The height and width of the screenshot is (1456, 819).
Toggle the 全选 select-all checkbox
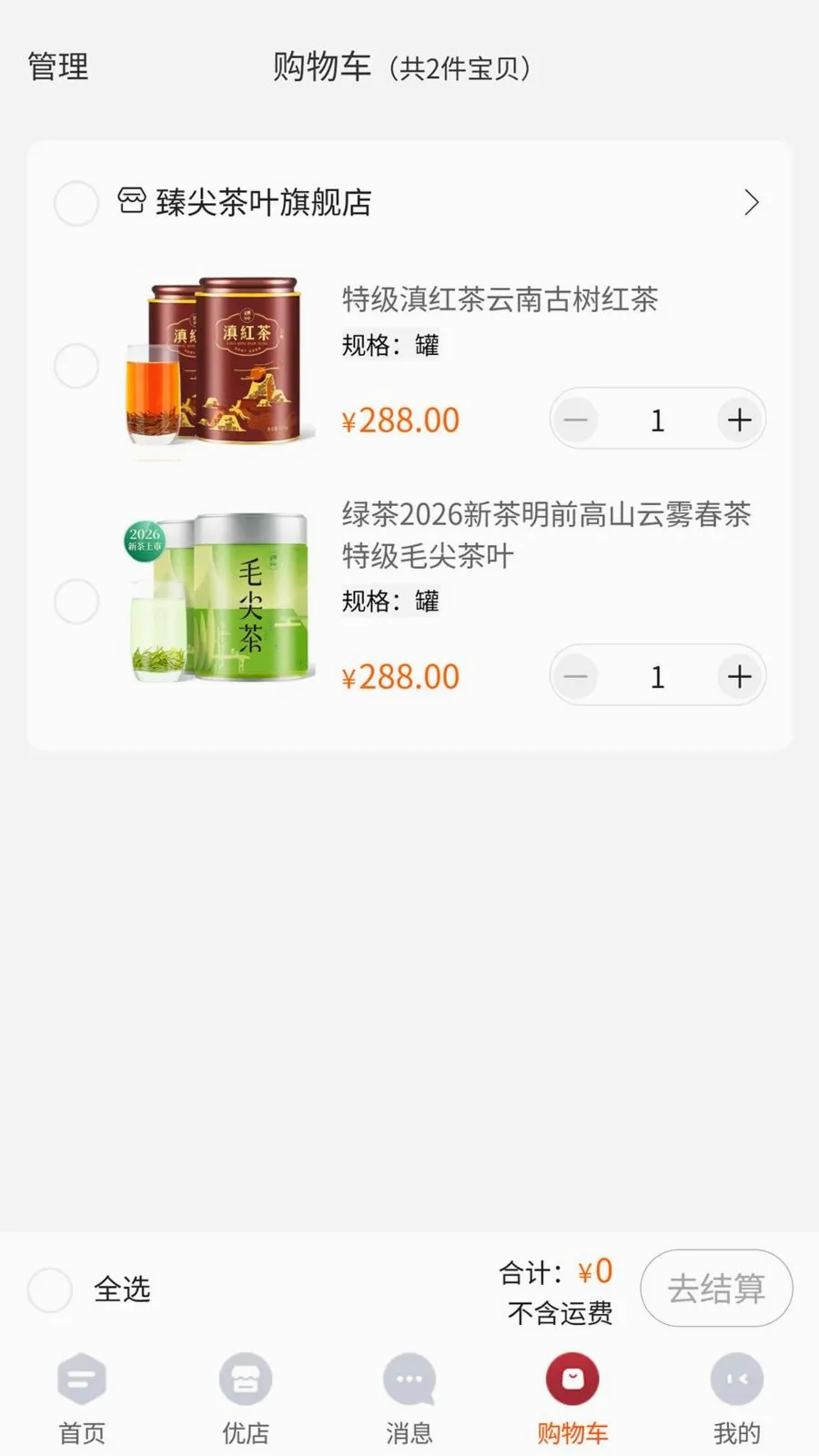50,1289
